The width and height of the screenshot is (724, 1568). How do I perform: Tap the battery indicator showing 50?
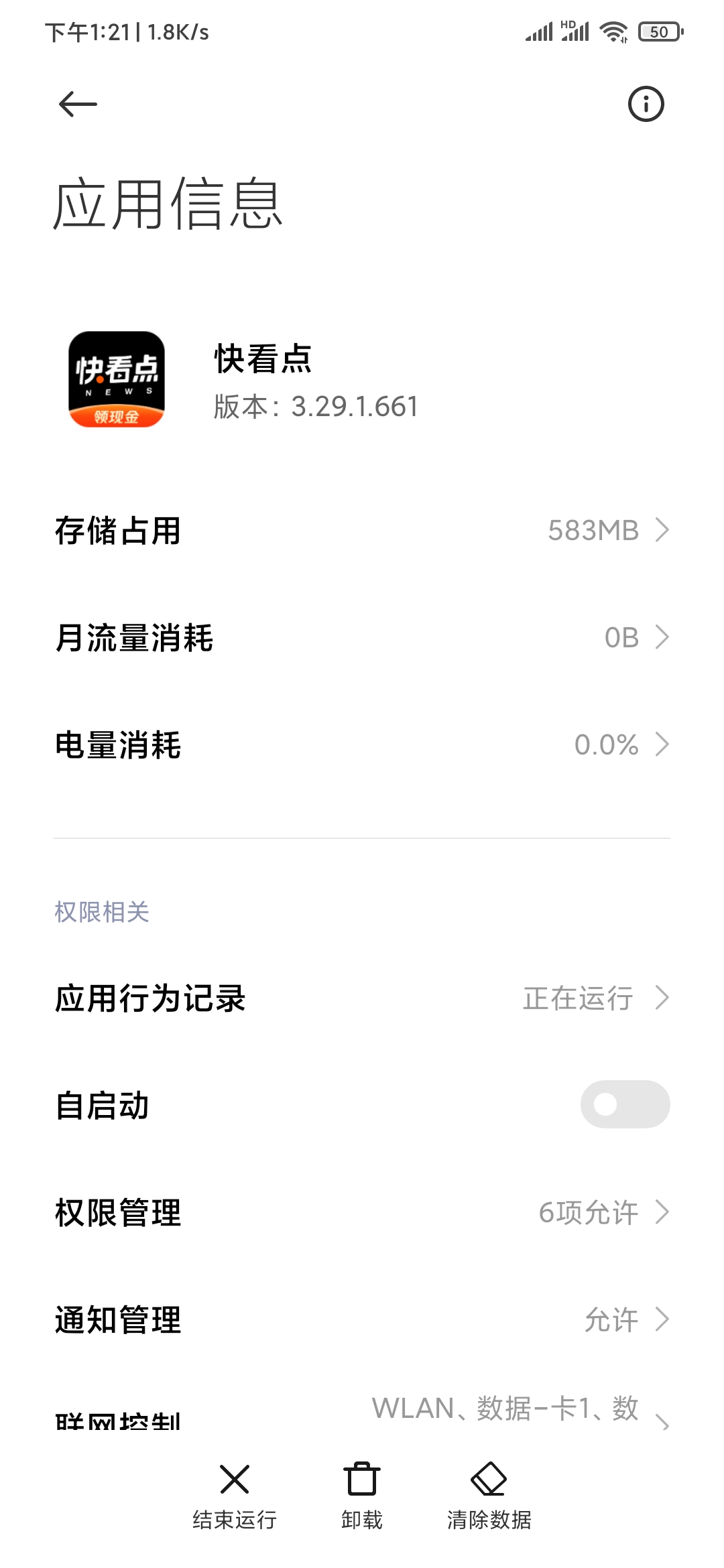pos(659,32)
